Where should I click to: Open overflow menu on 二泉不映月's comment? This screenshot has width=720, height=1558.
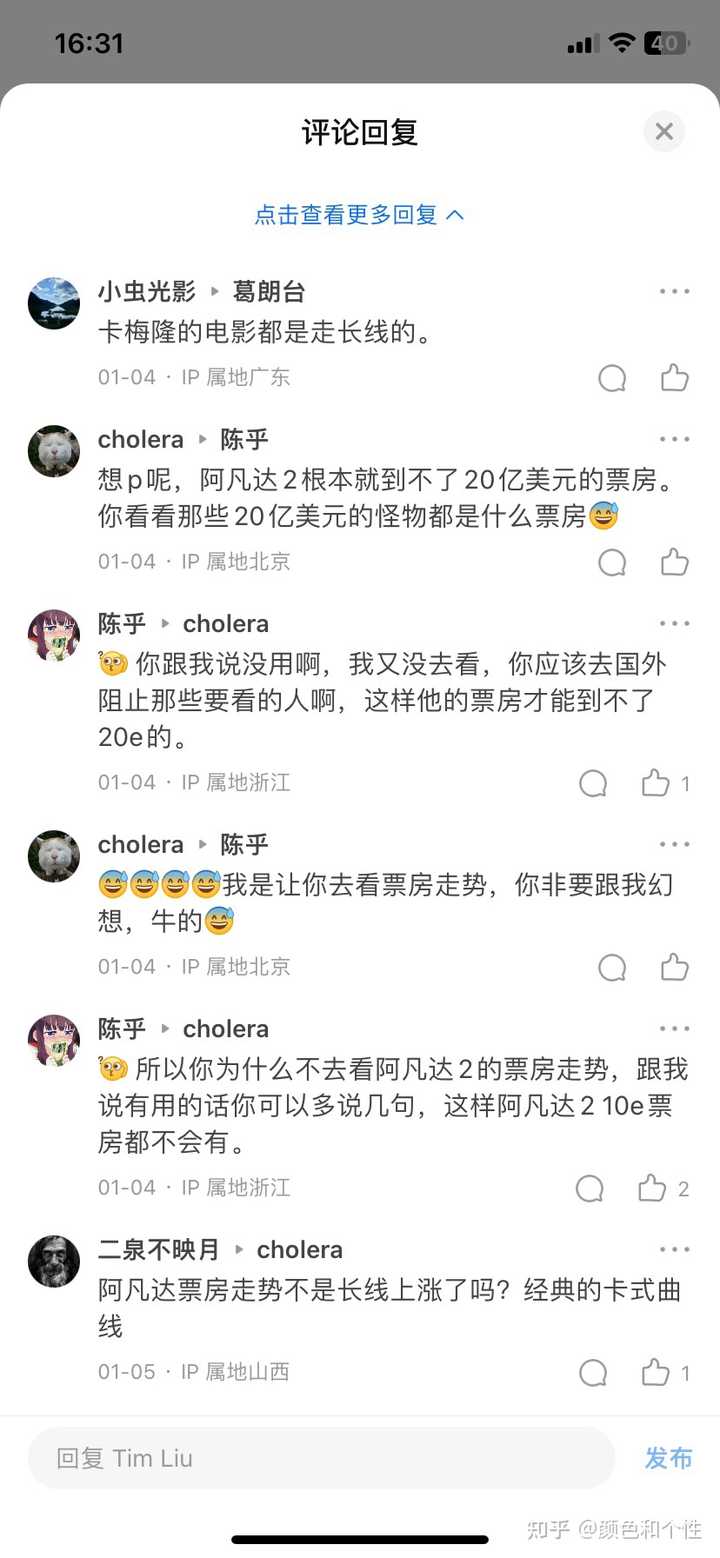pos(674,1250)
